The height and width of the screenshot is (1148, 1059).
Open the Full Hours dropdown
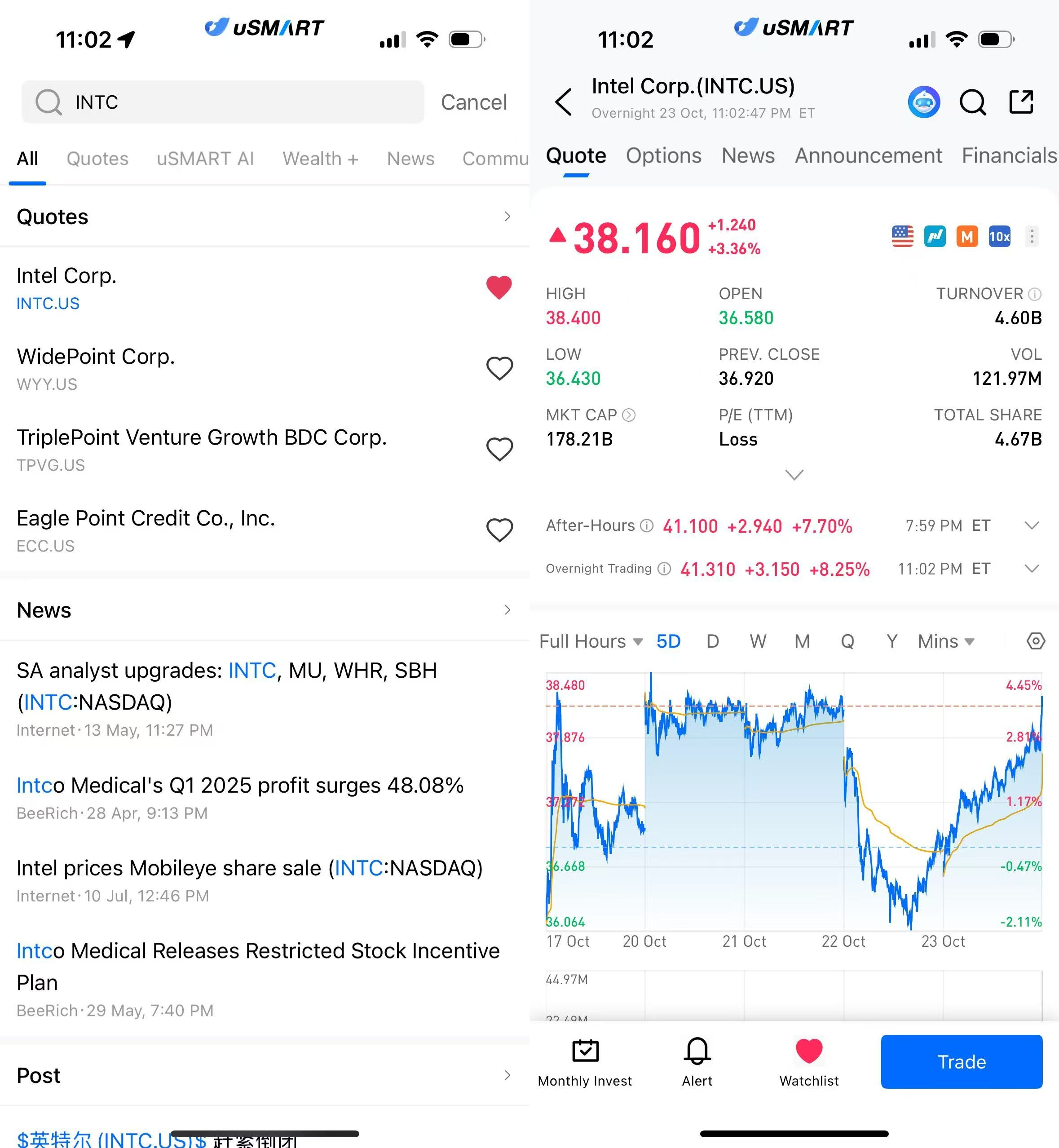coord(590,641)
